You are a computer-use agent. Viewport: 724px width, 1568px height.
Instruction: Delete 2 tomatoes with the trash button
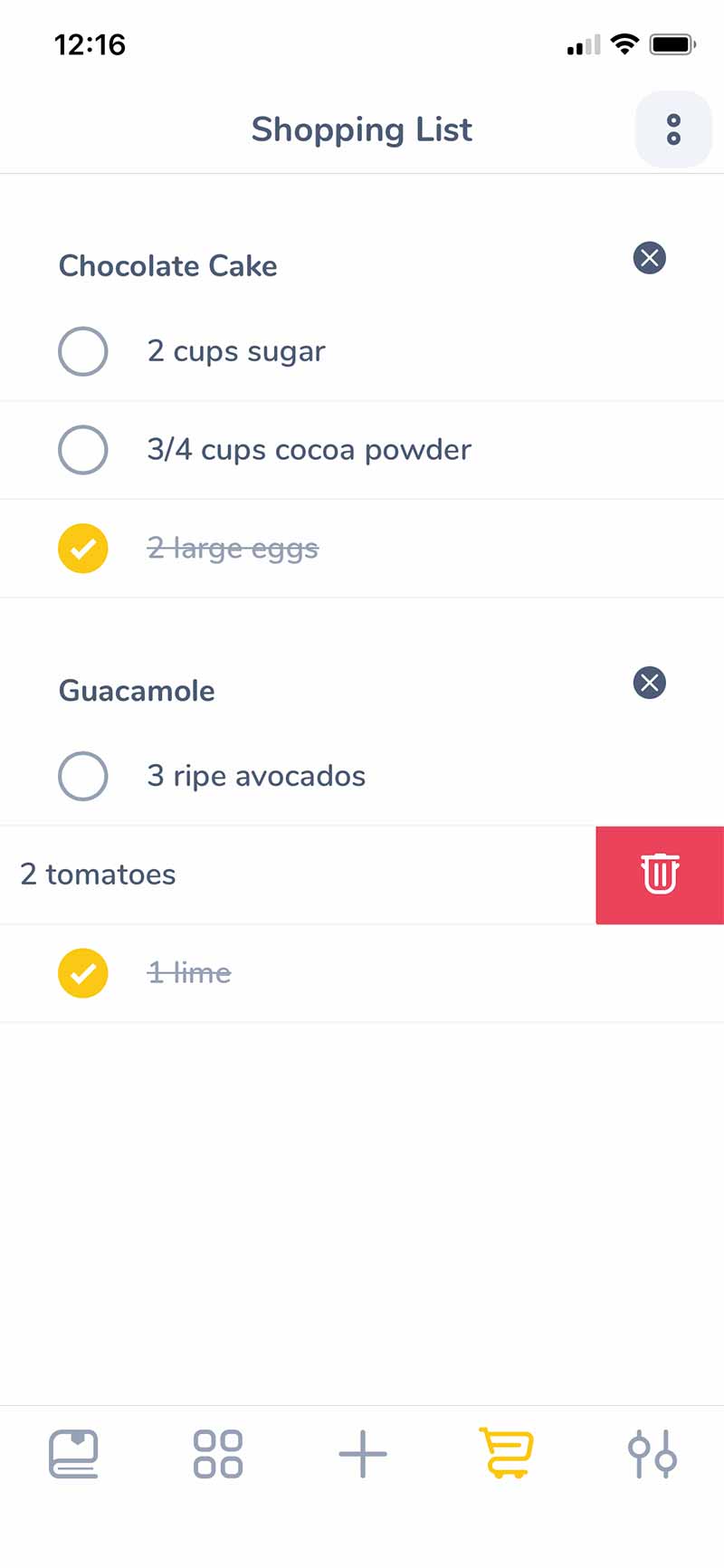660,875
